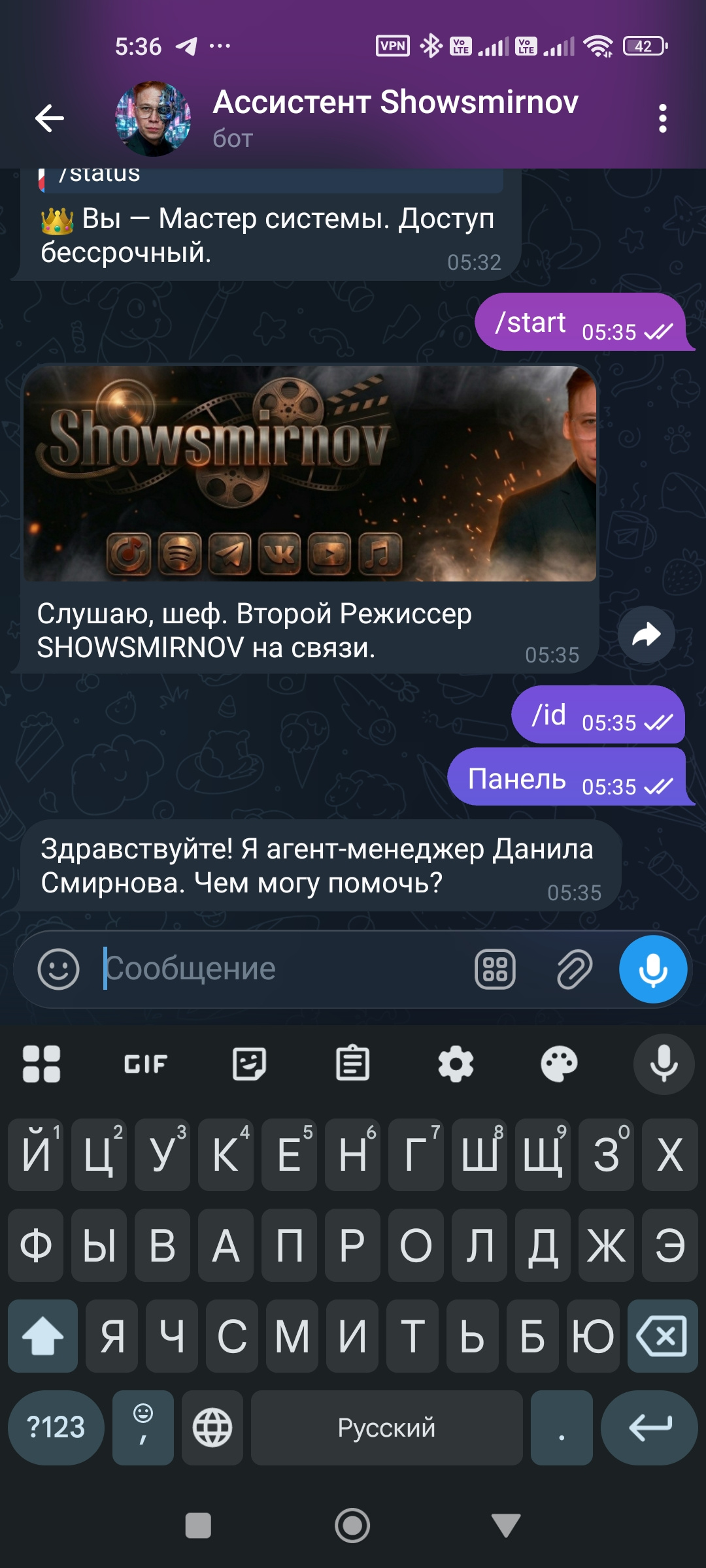Open the Showsmirnov banner image
The height and width of the screenshot is (1568, 706).
click(310, 474)
